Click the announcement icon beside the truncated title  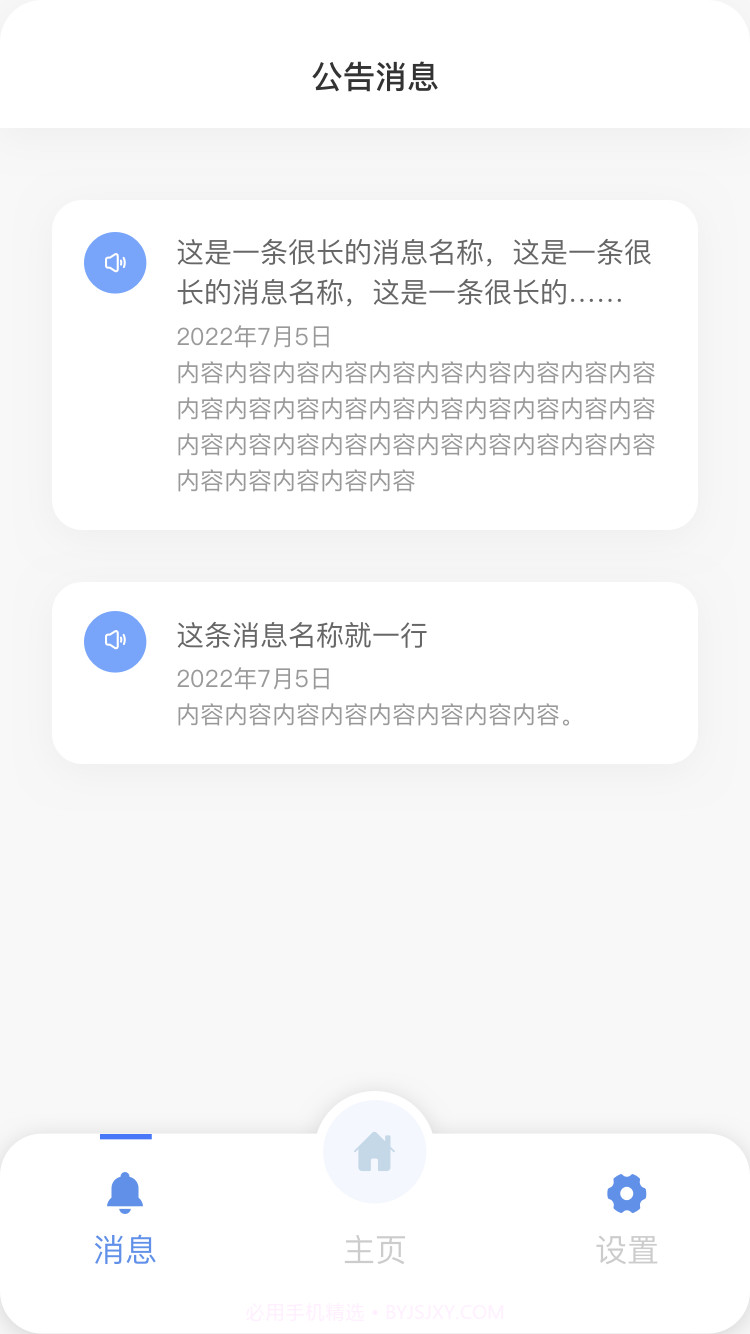115,262
